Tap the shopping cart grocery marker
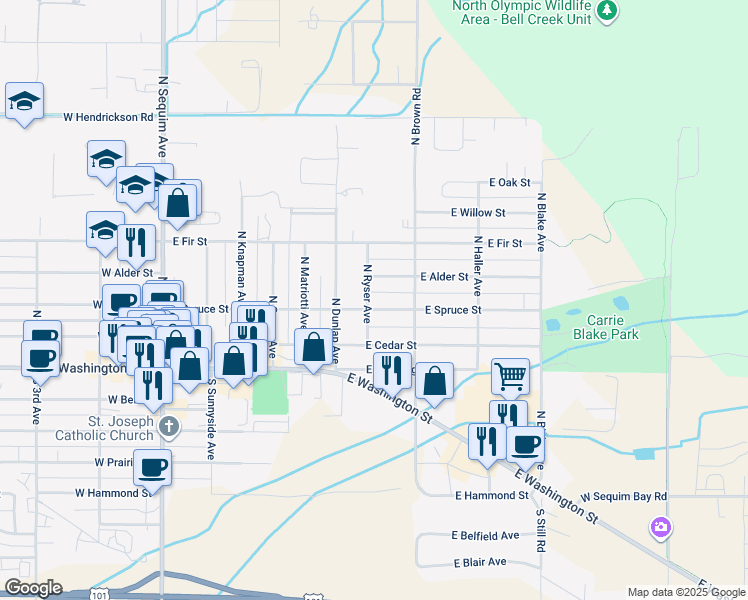 [x=510, y=376]
